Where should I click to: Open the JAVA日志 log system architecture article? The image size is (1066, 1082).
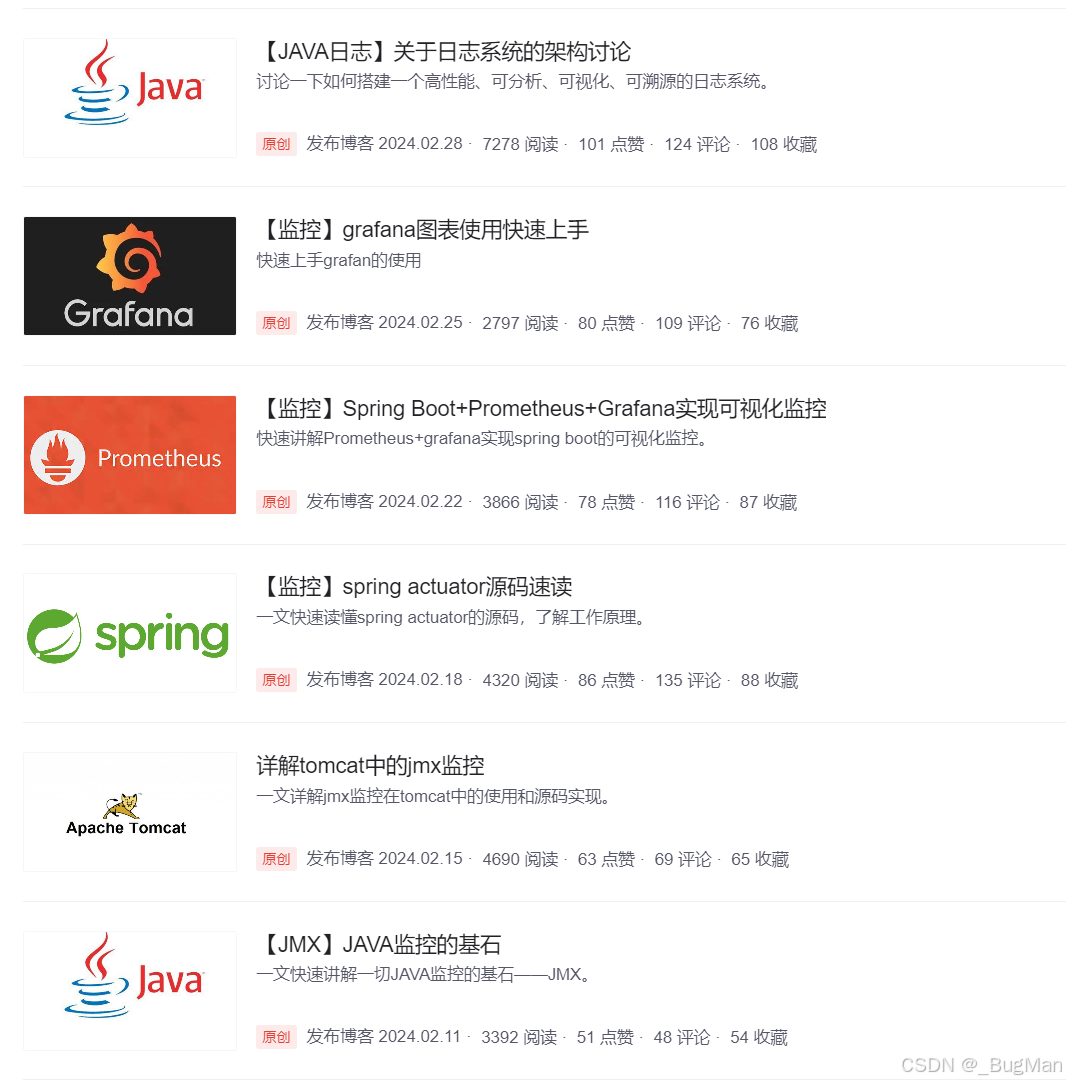444,52
